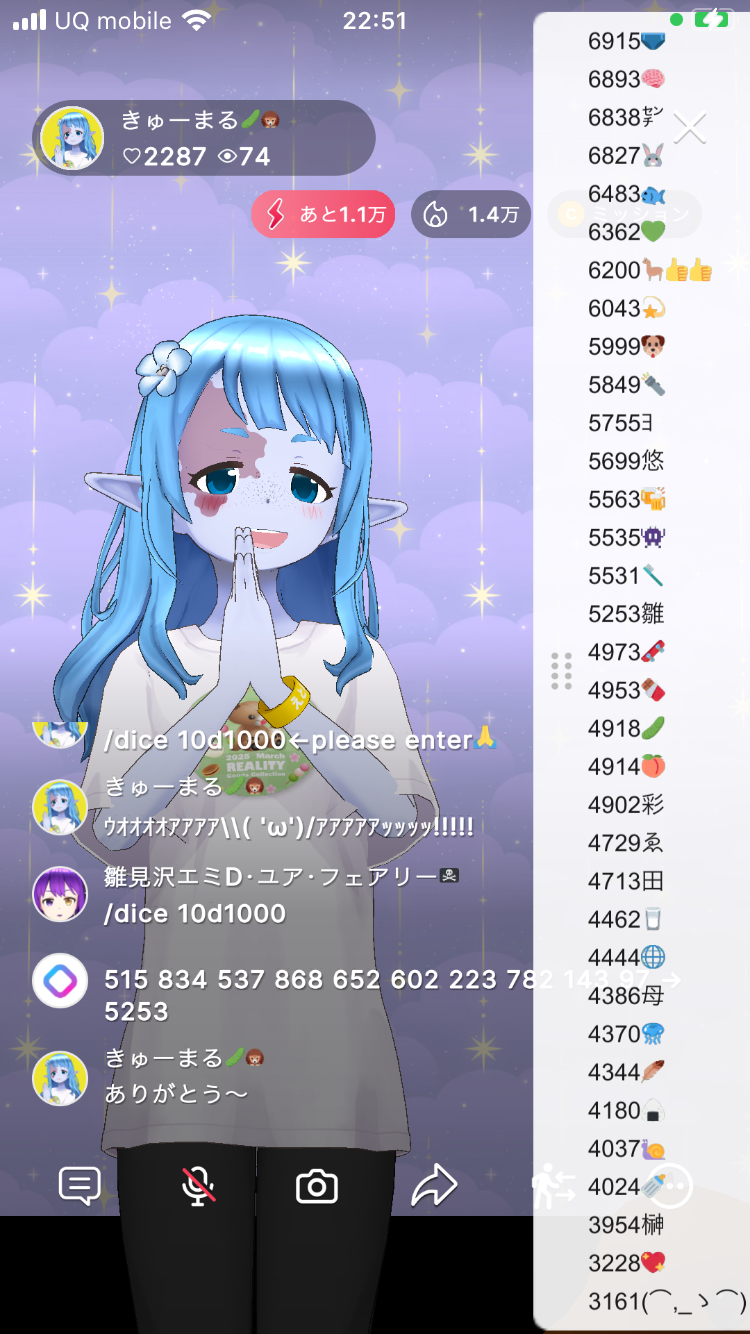Open 雛見沢エミD's avatar in chat
The width and height of the screenshot is (750, 1334).
pos(60,894)
